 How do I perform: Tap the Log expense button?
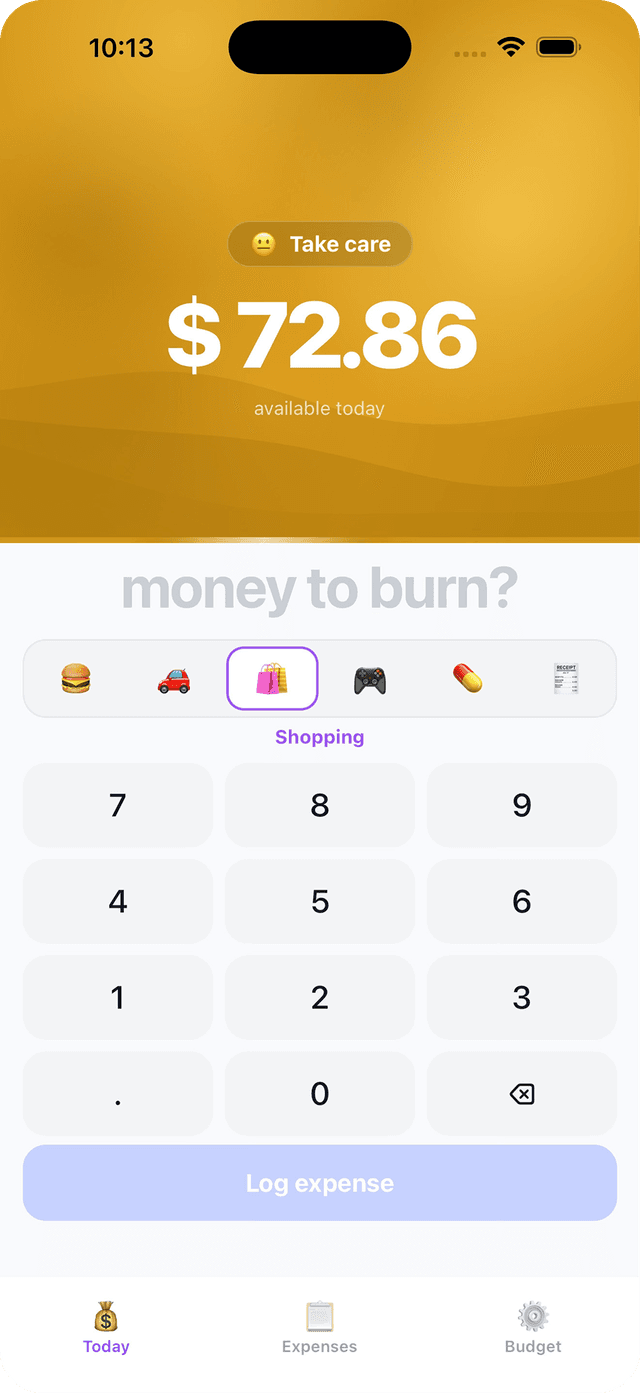[x=320, y=1183]
